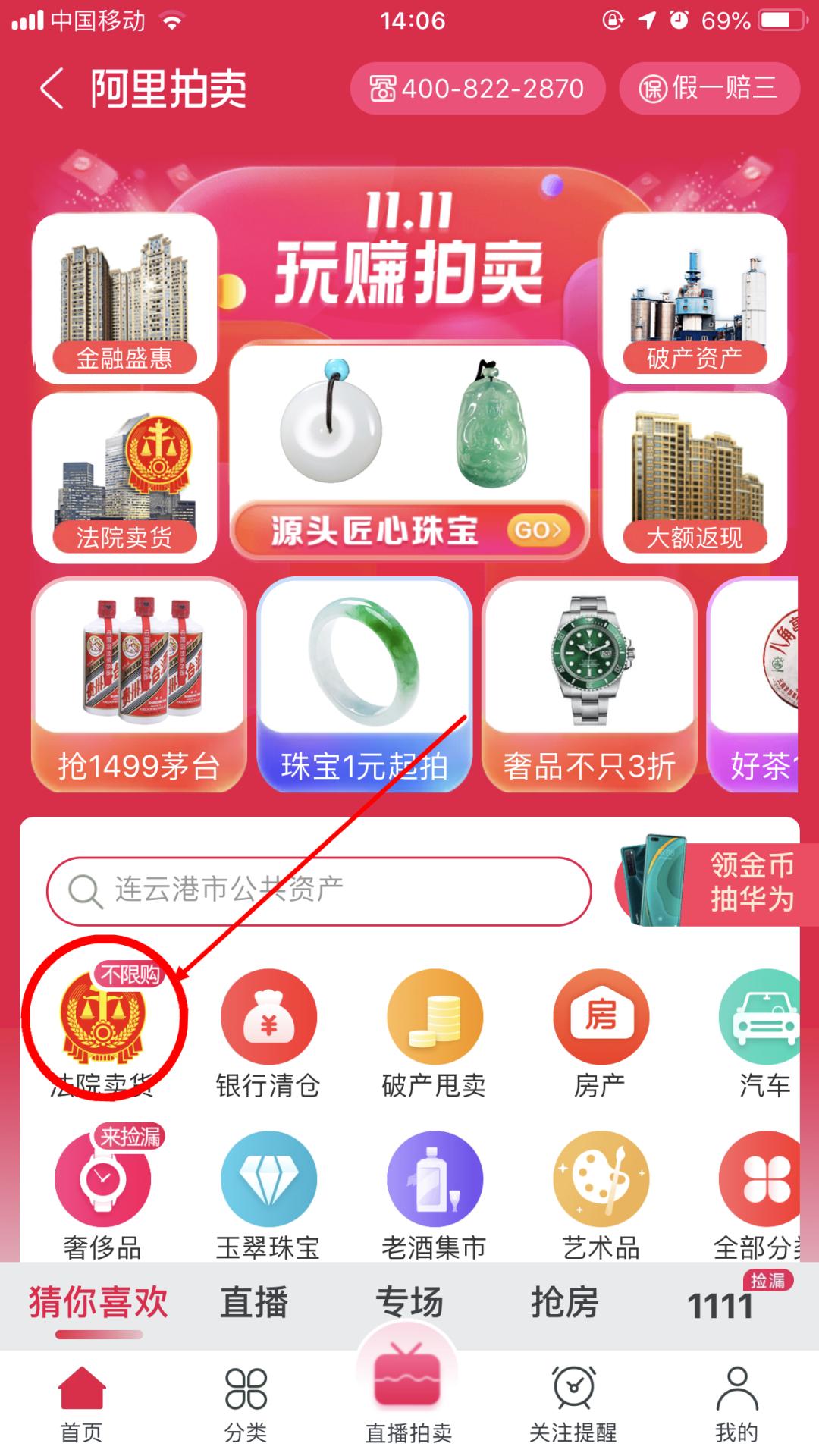Open the 大额返现 tile
This screenshot has height=1456, width=819.
tap(694, 478)
